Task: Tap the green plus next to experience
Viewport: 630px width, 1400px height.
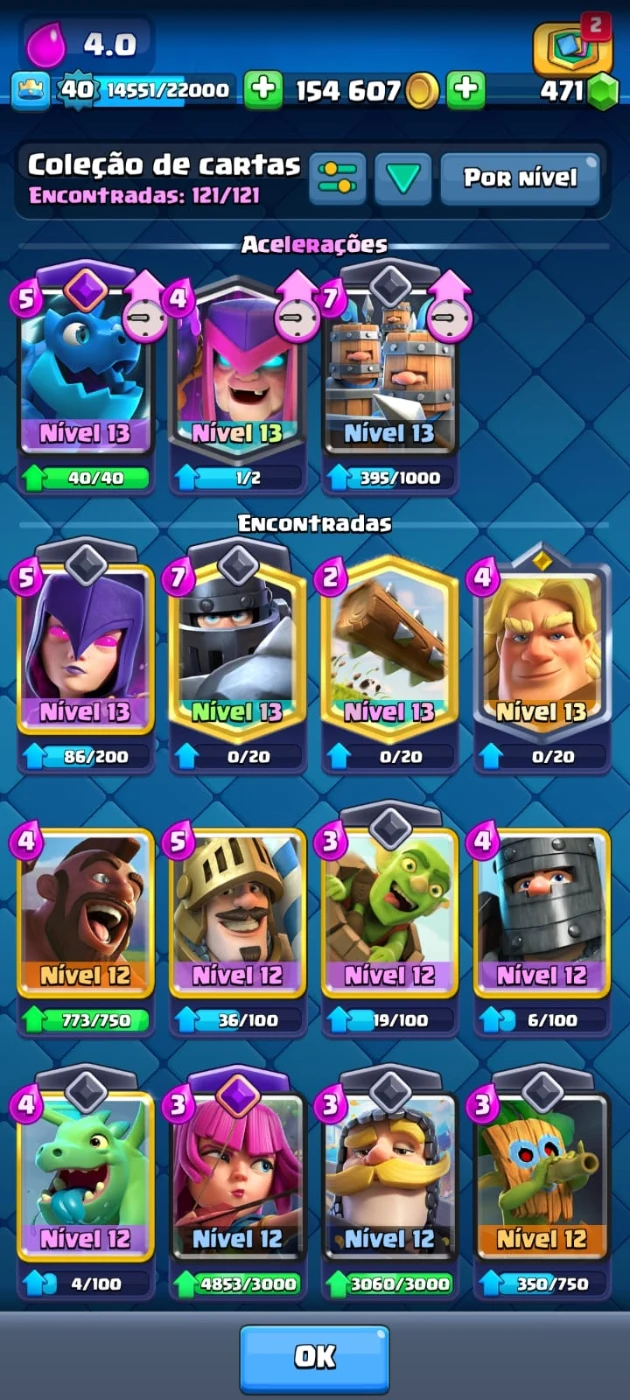Action: point(263,90)
